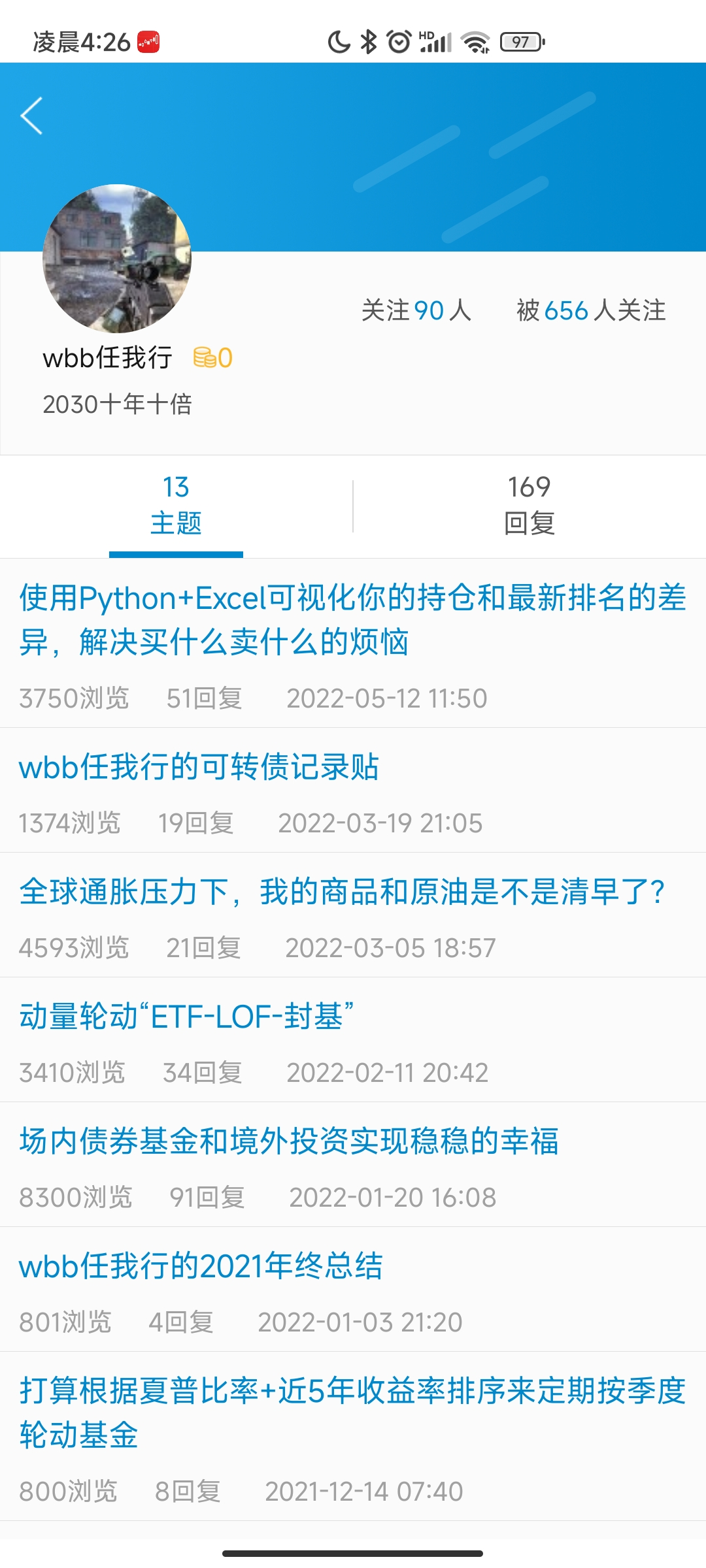
Task: Open the Python+Excel可视化持仓 post
Action: [x=352, y=619]
